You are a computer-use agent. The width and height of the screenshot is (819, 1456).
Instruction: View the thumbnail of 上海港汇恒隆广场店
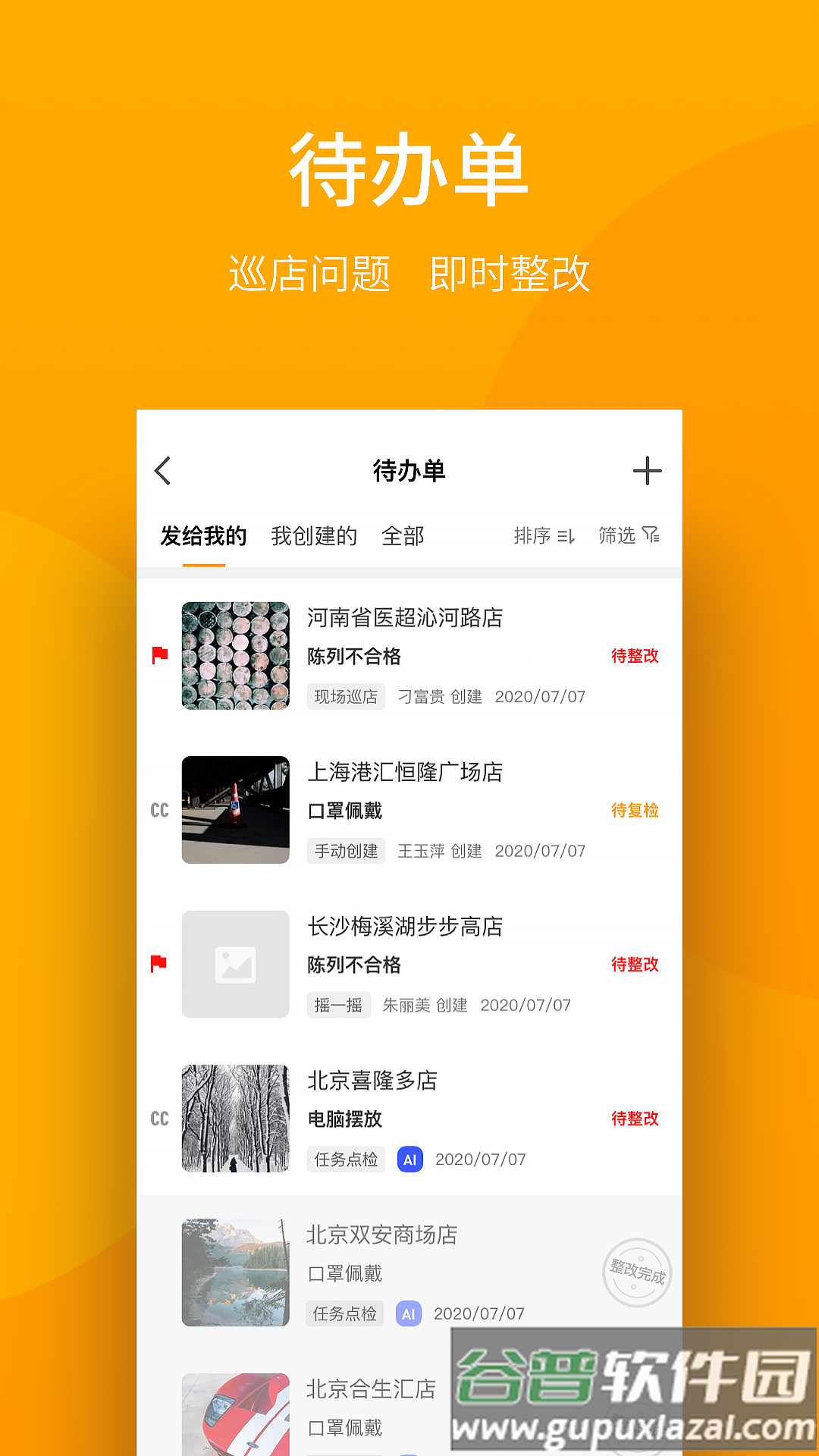tap(235, 811)
